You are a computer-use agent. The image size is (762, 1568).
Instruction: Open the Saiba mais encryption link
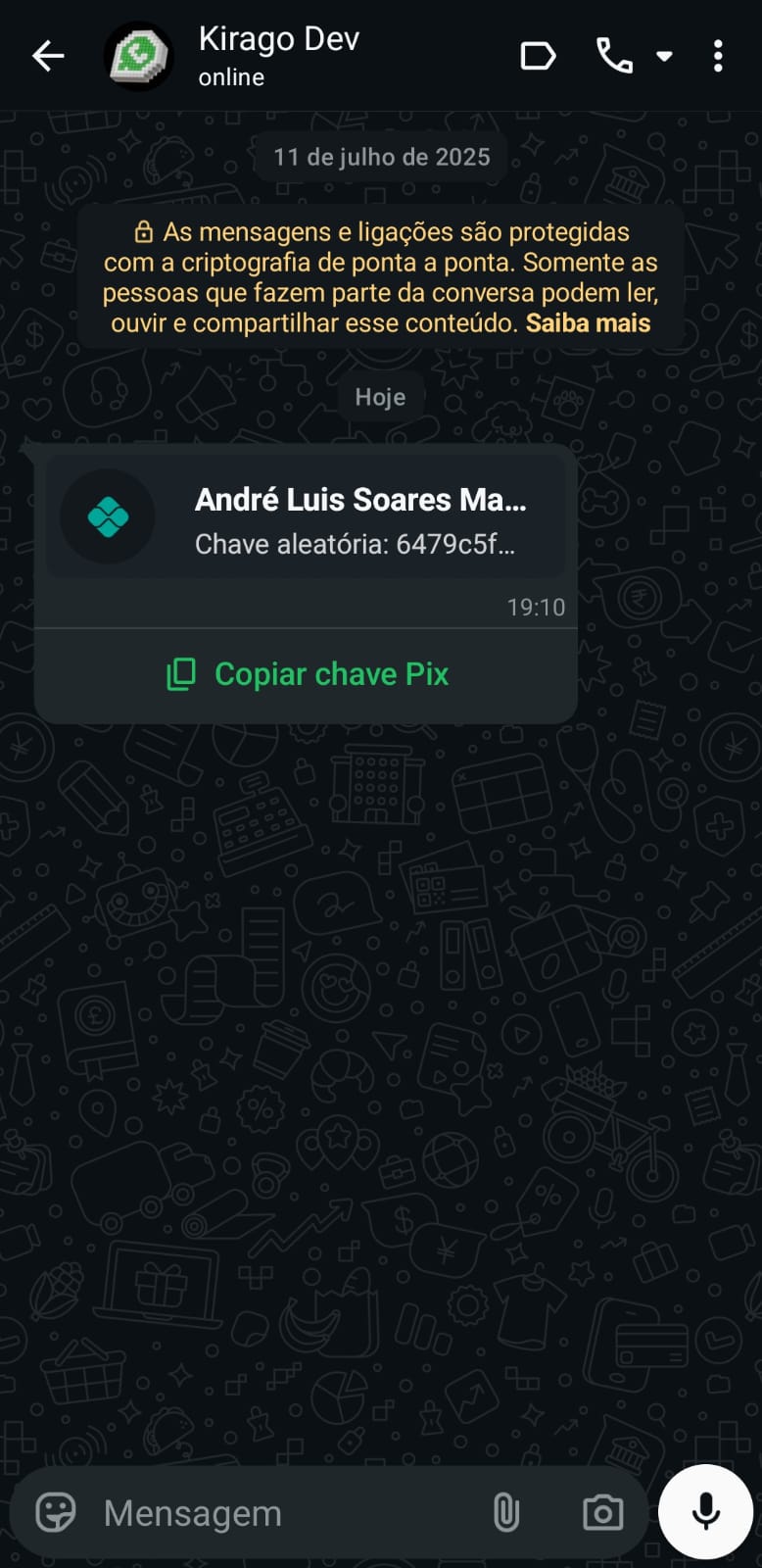pos(588,321)
